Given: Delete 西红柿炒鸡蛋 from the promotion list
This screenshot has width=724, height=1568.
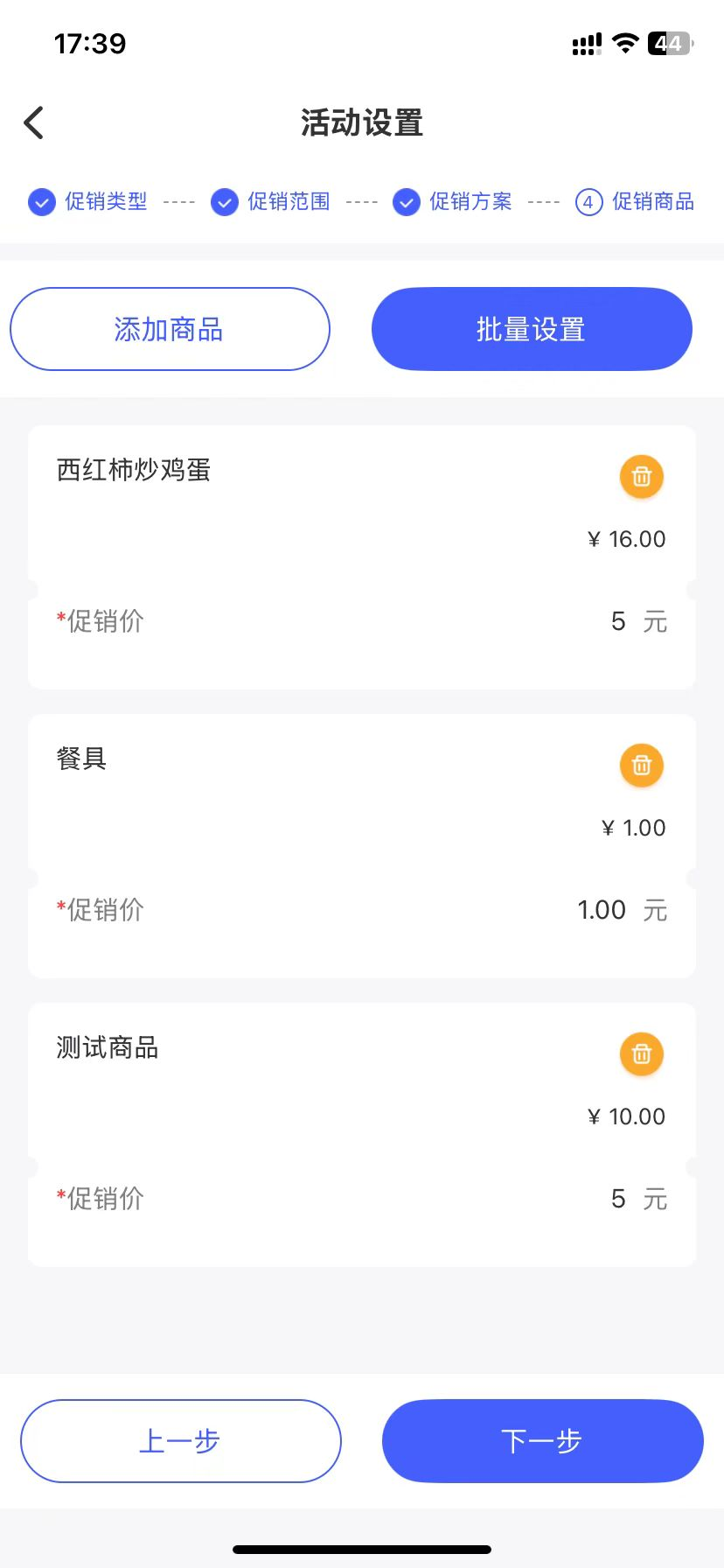Looking at the screenshot, I should point(641,477).
